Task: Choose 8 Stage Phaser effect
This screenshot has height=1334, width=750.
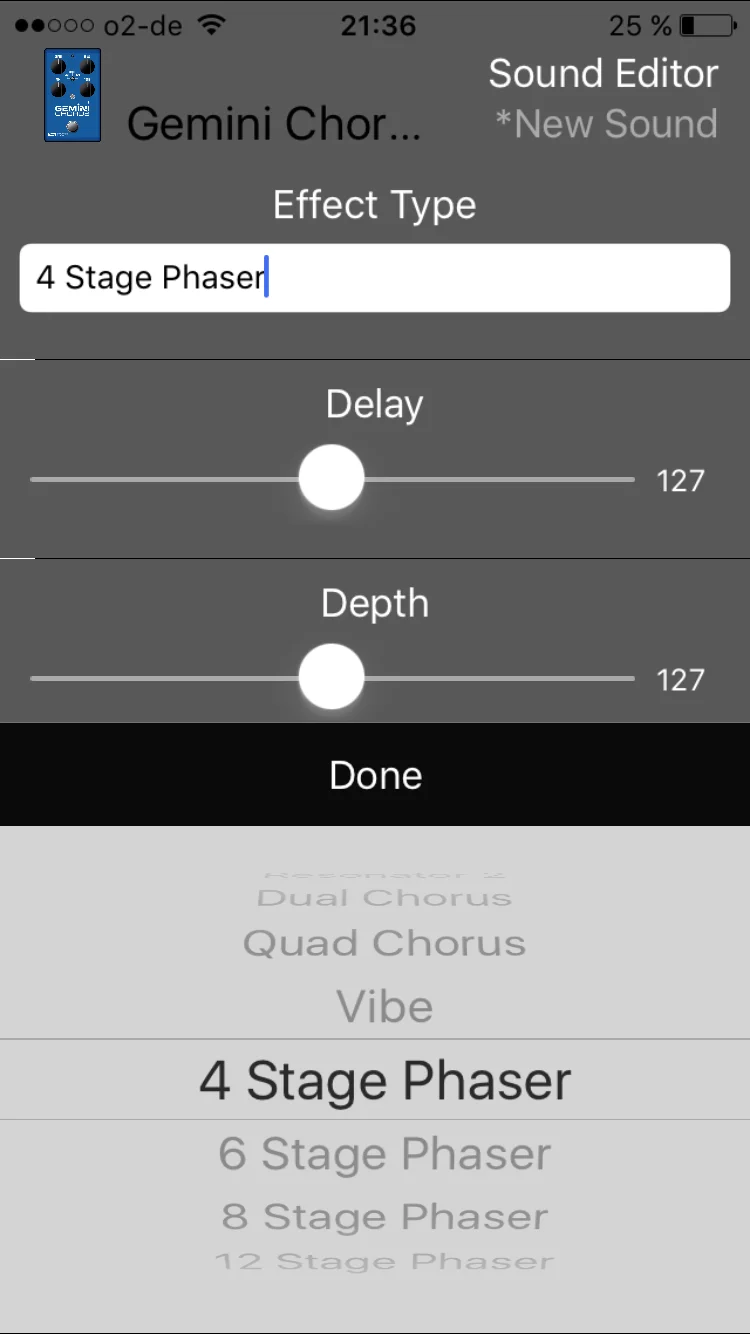Action: click(x=385, y=1217)
